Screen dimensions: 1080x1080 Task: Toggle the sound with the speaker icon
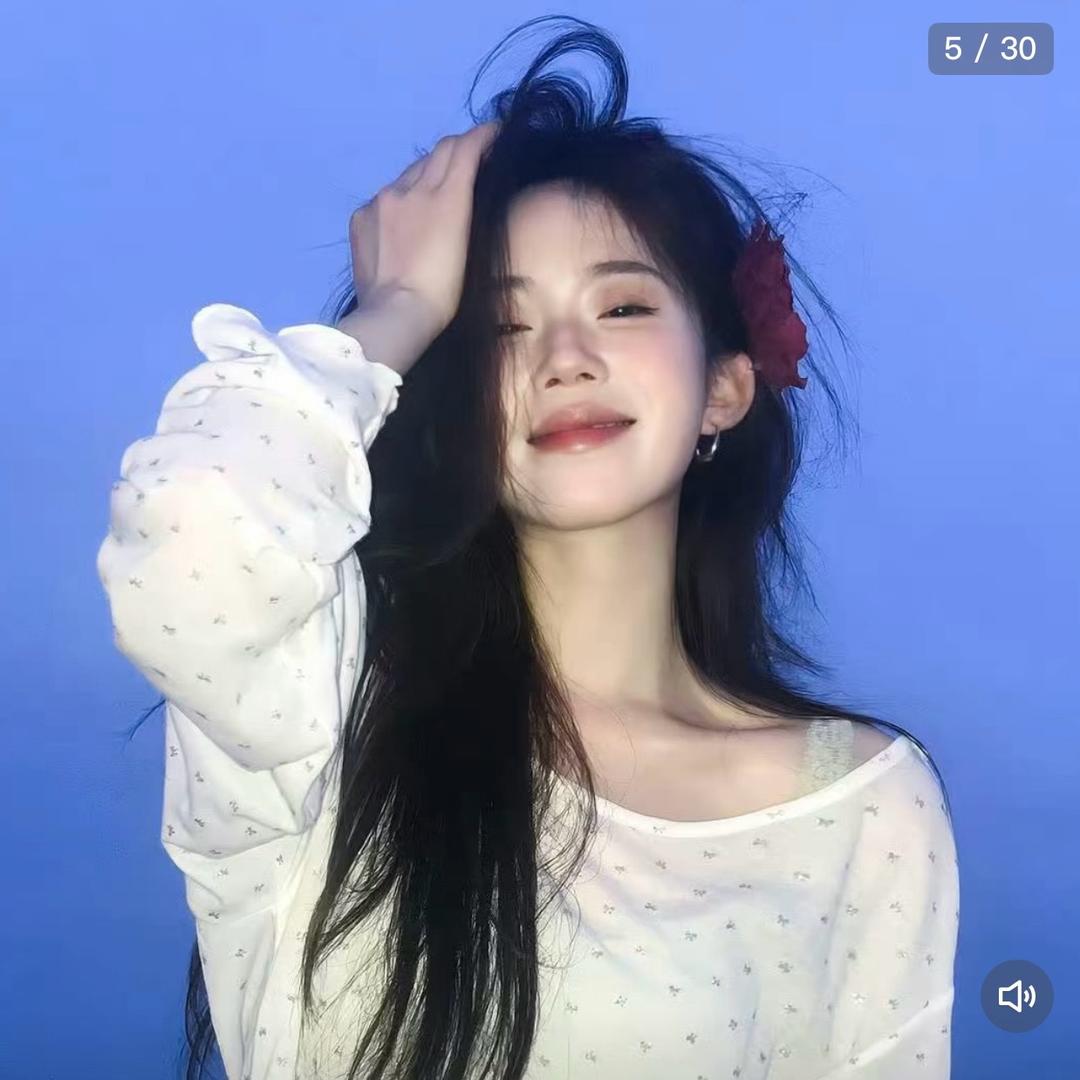1016,996
